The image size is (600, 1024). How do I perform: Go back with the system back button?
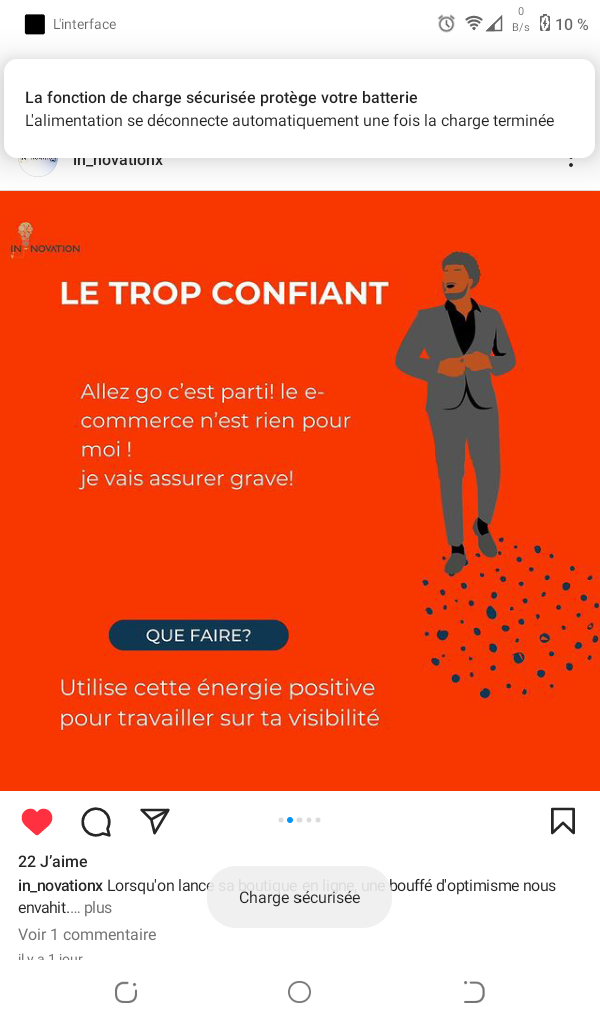coord(473,992)
